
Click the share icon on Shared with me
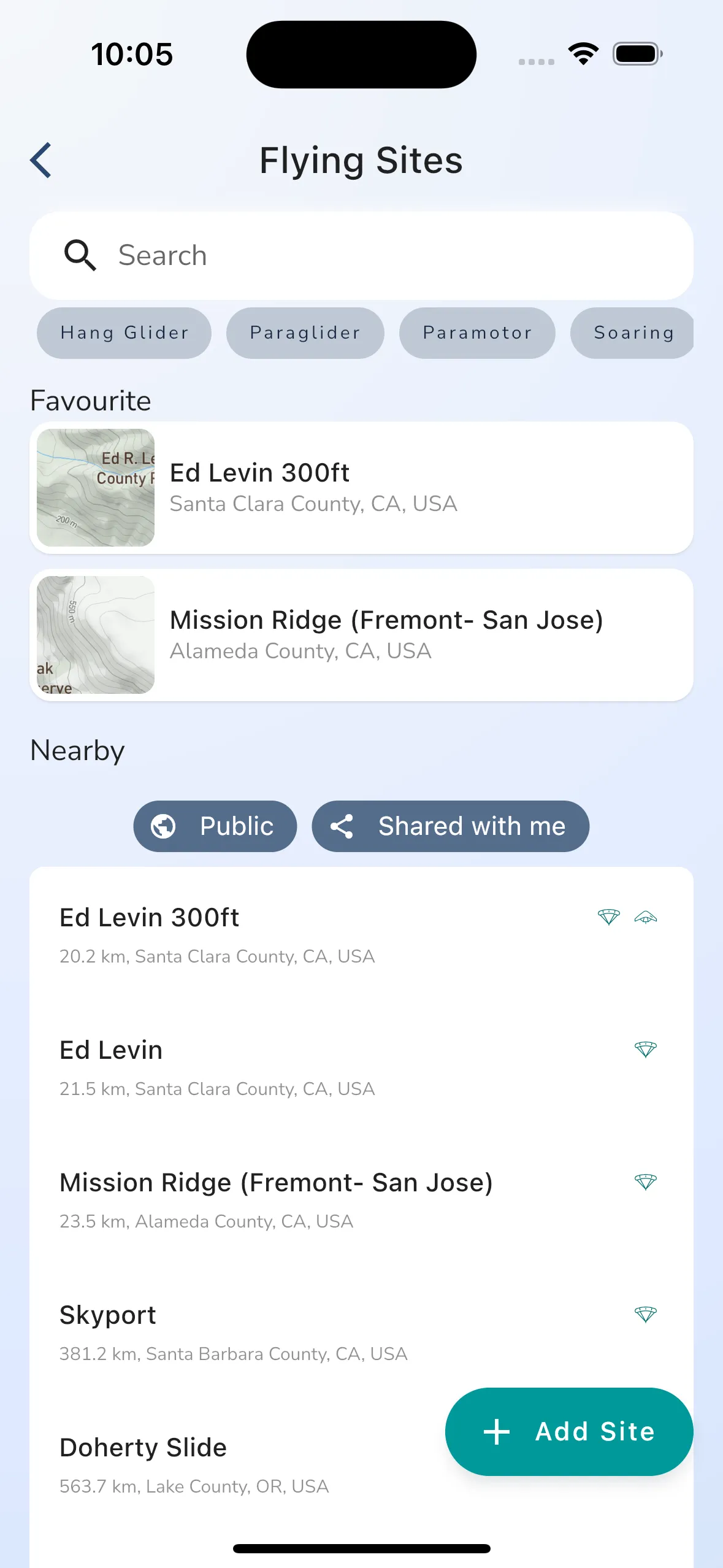(342, 826)
